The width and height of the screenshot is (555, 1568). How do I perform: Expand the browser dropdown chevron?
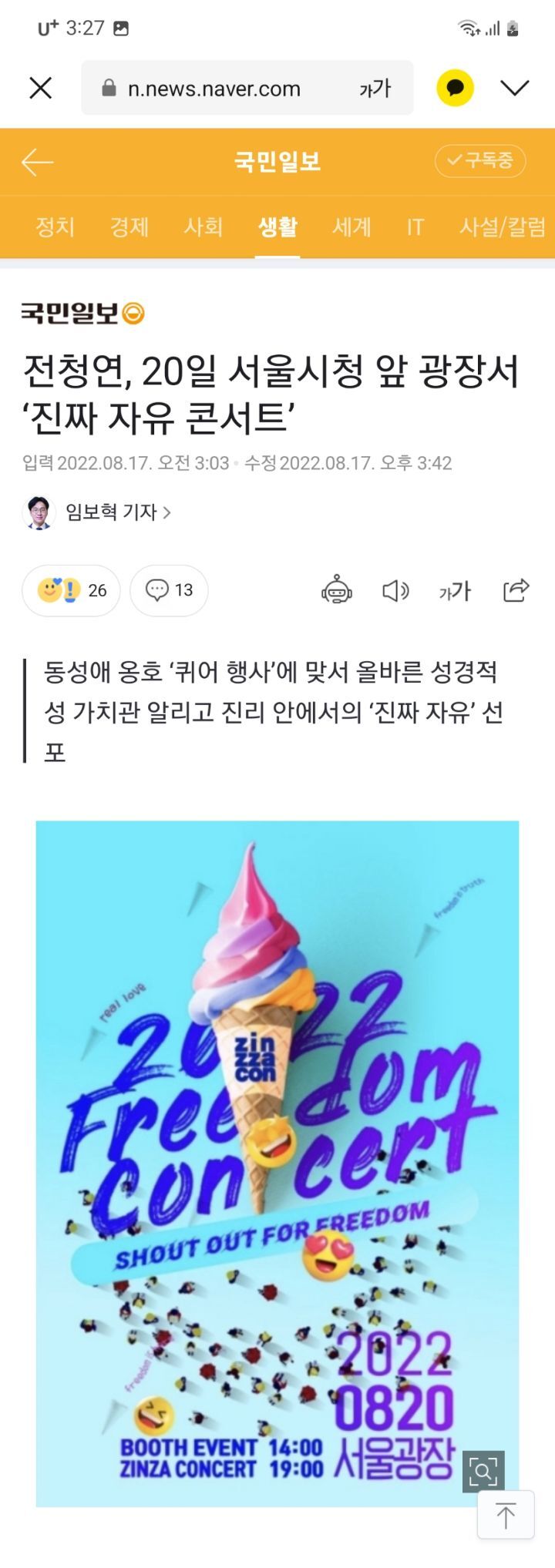[515, 89]
